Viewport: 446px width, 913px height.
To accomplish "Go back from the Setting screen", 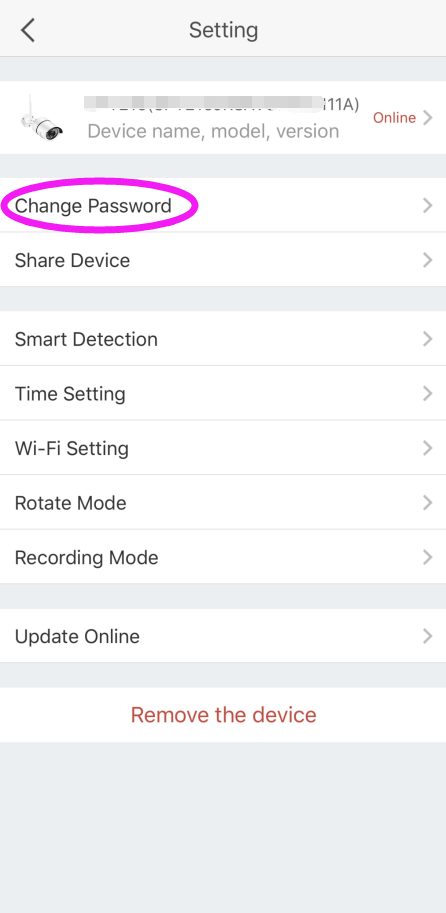I will tap(28, 30).
